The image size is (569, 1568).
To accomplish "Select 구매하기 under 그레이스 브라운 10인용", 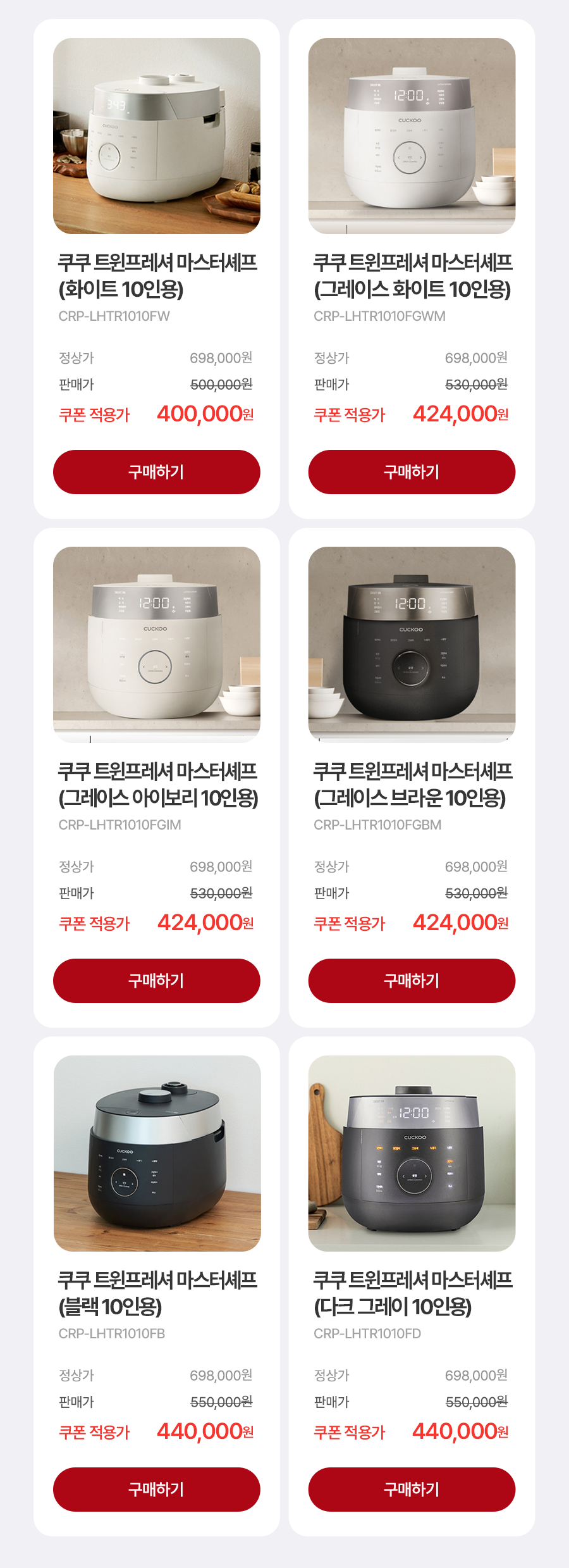I will [x=412, y=981].
